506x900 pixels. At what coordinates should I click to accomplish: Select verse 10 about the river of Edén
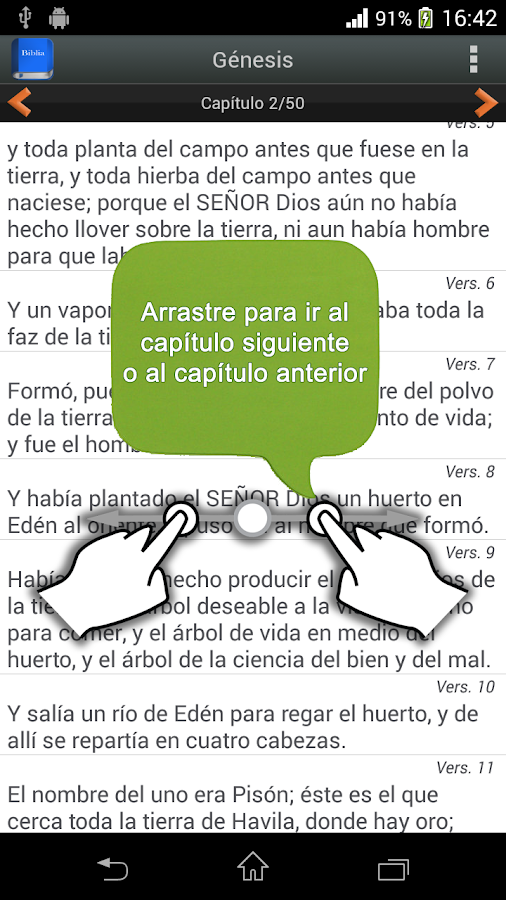(253, 715)
